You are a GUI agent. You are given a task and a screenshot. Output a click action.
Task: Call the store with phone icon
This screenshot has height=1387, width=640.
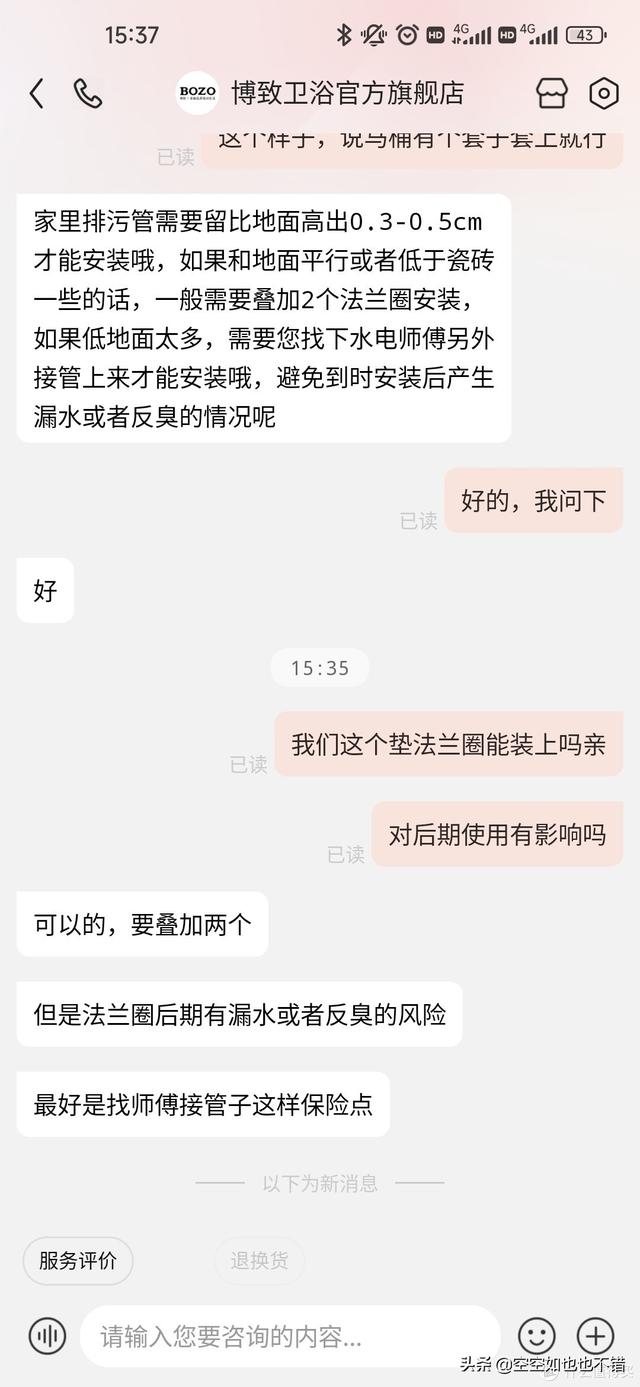coord(88,94)
